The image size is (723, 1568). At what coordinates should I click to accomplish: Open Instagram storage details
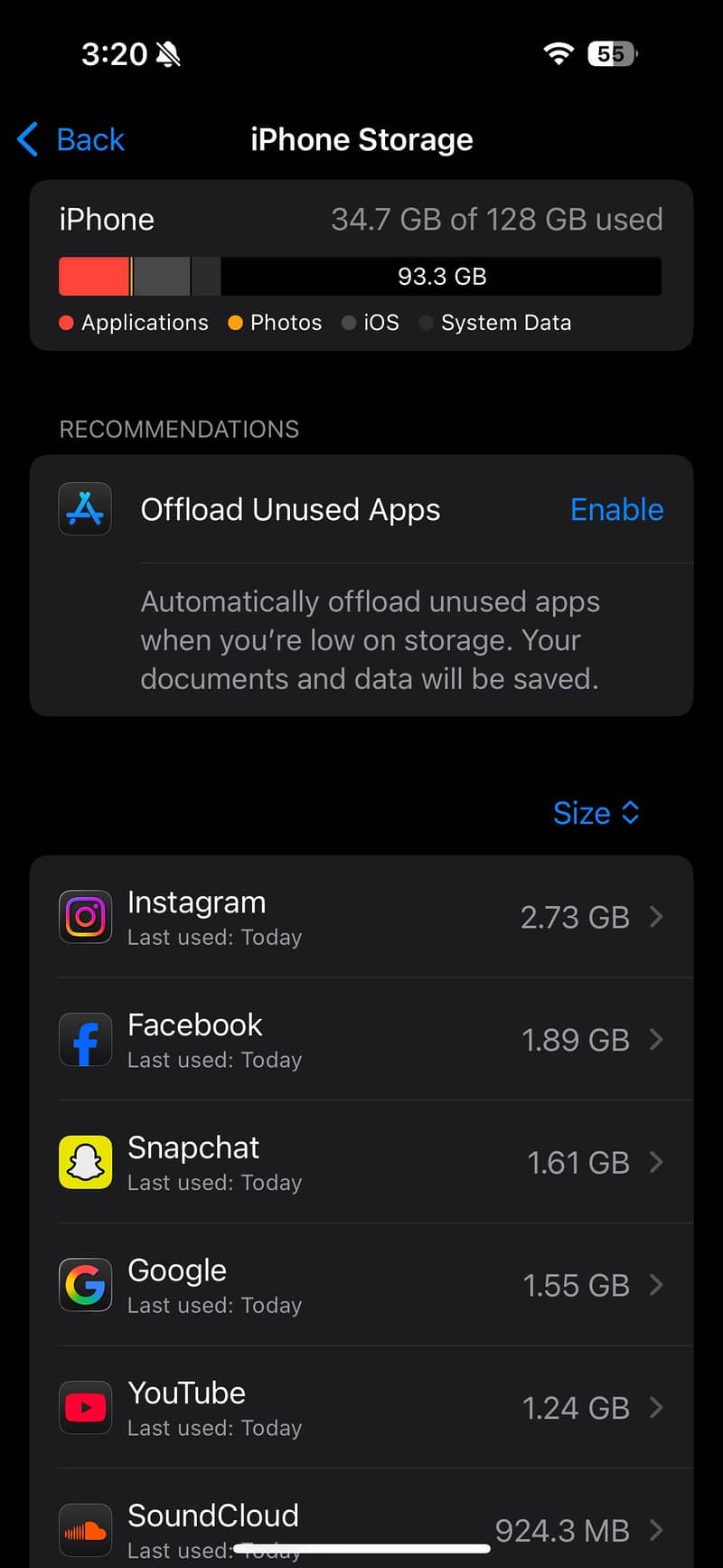(x=361, y=917)
